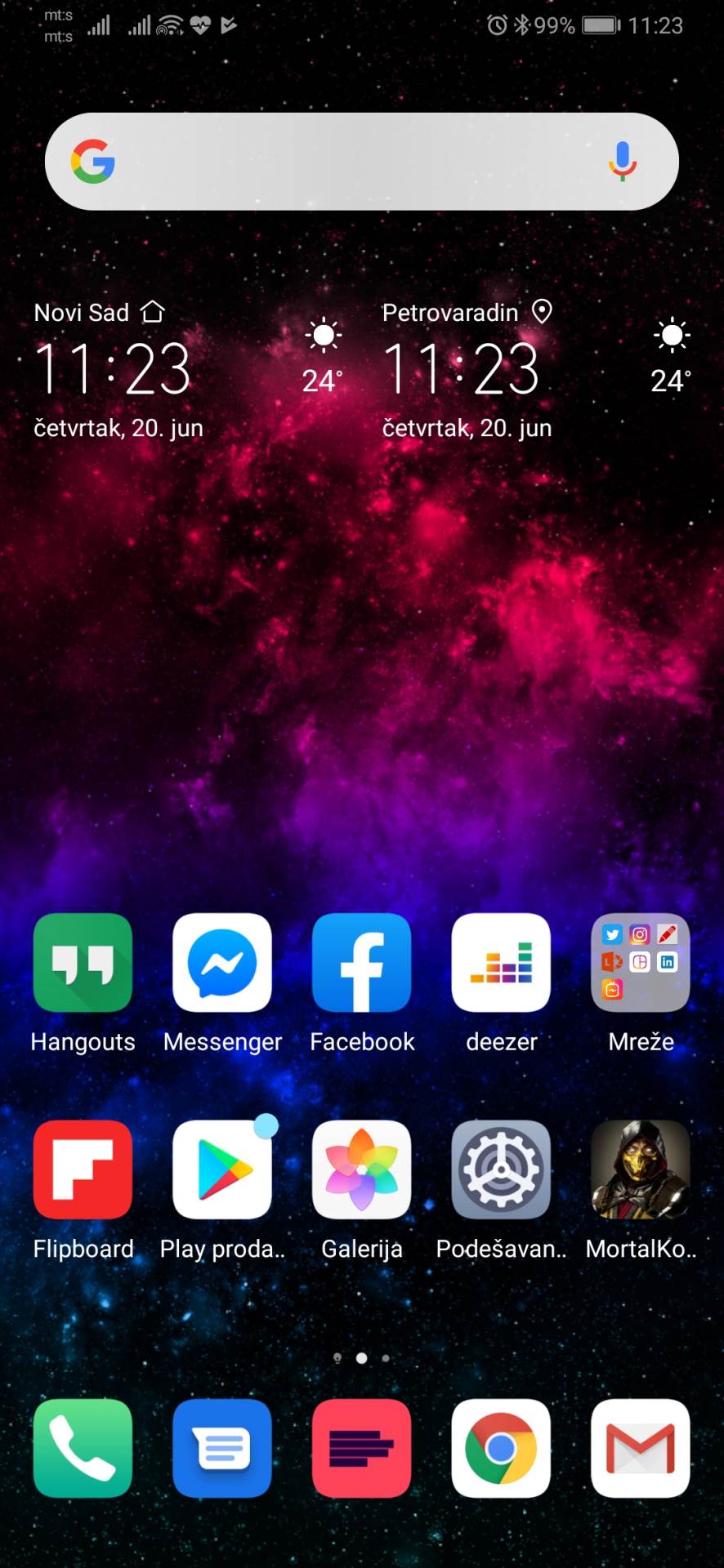Launch Facebook
724x1568 pixels.
[362, 963]
